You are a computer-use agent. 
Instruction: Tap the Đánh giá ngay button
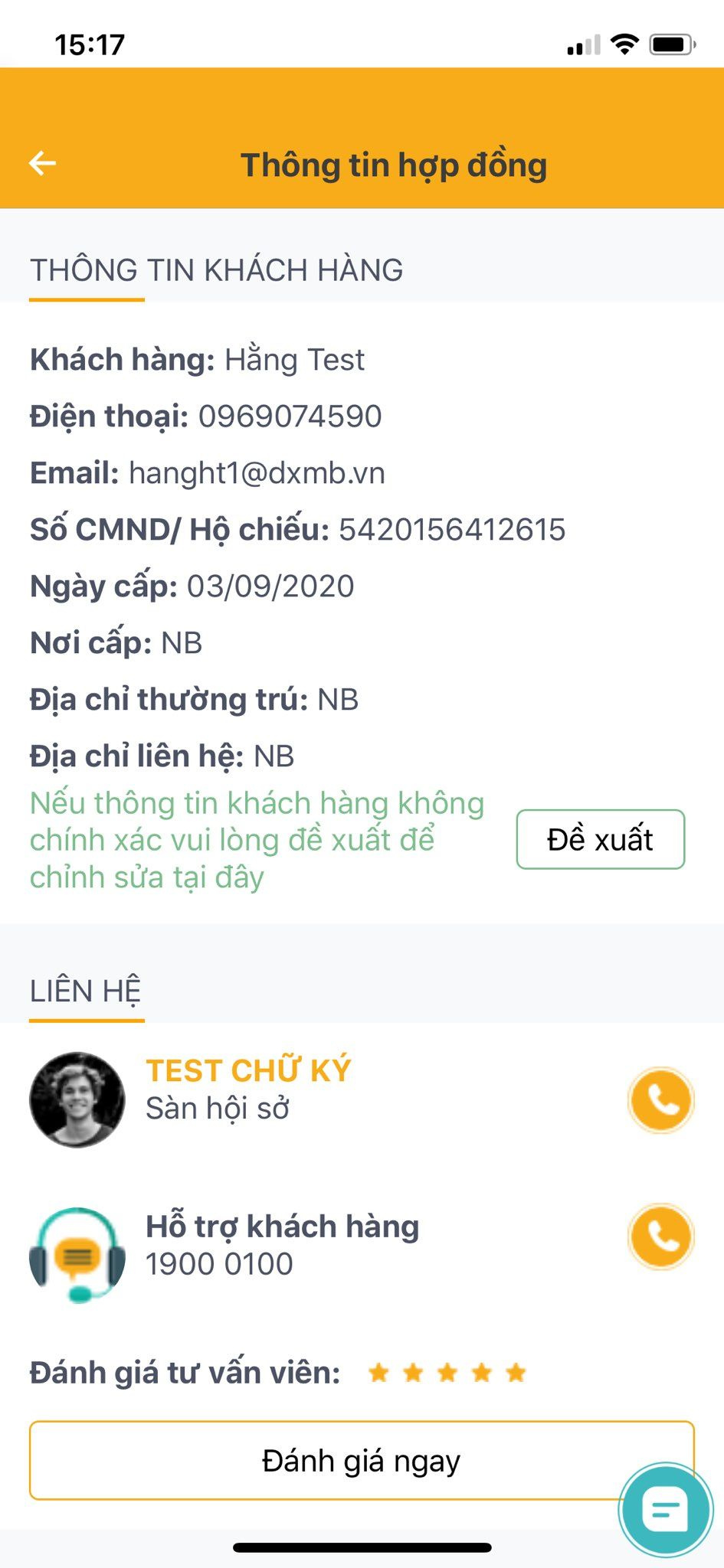(x=362, y=1461)
